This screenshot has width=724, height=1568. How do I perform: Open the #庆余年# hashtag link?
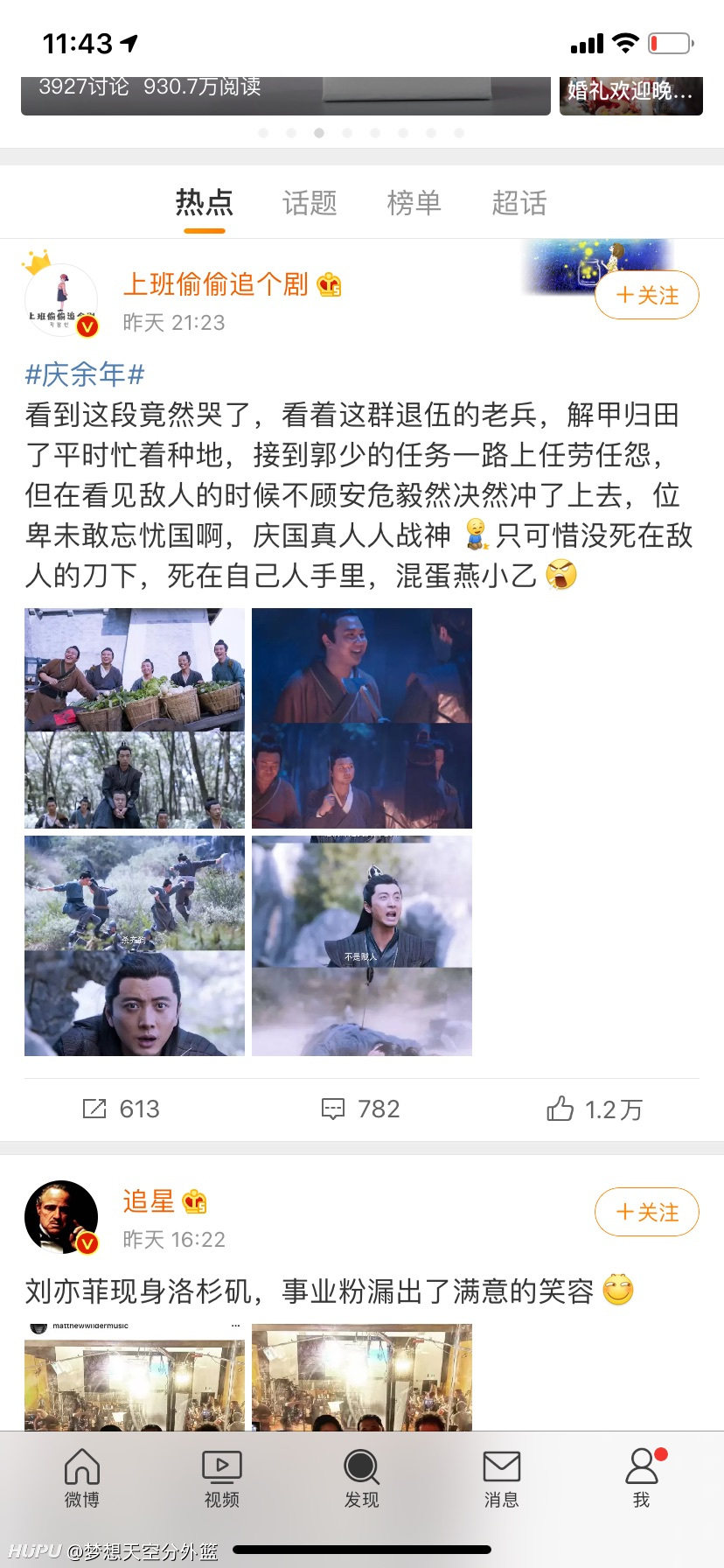pos(85,374)
